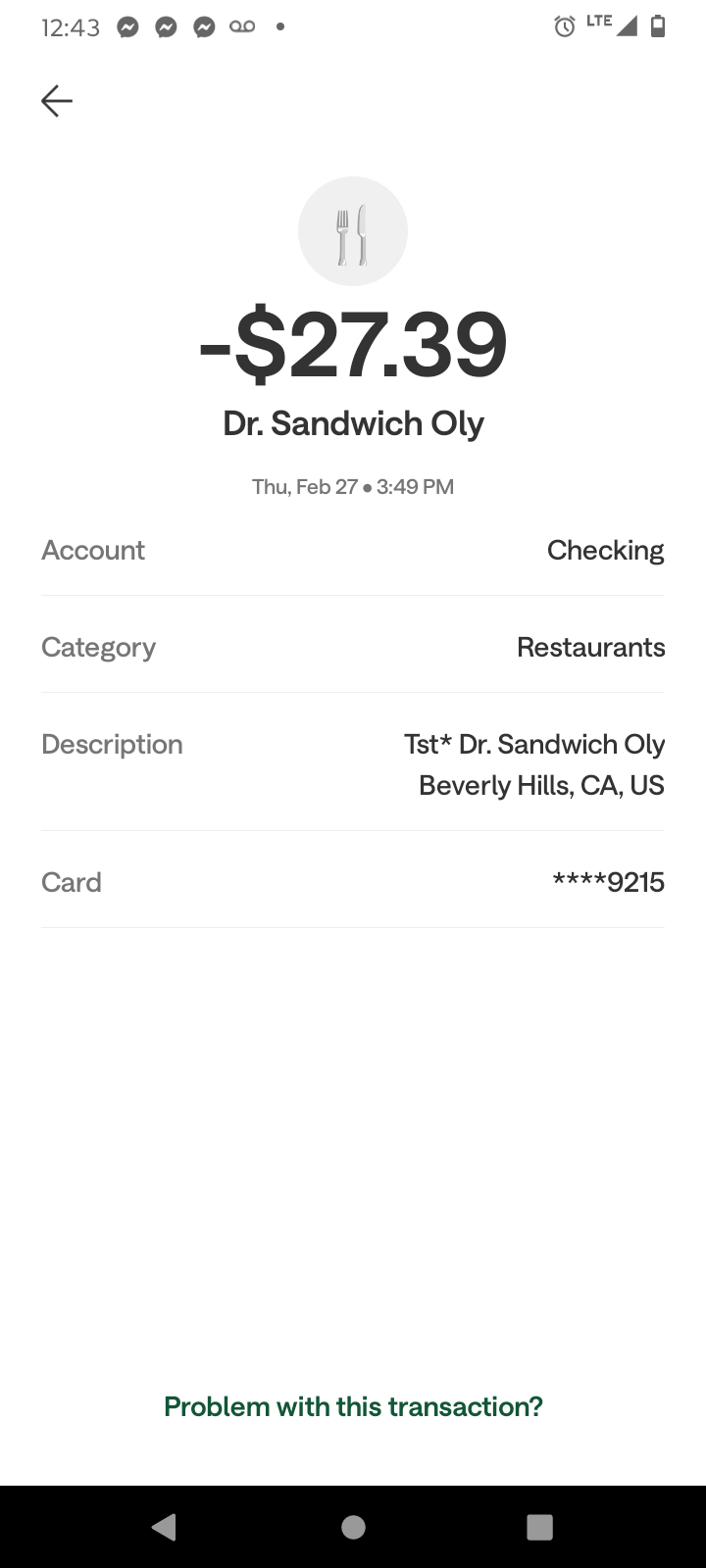Image resolution: width=706 pixels, height=1568 pixels.
Task: Tap the system home button
Action: pos(353,1527)
